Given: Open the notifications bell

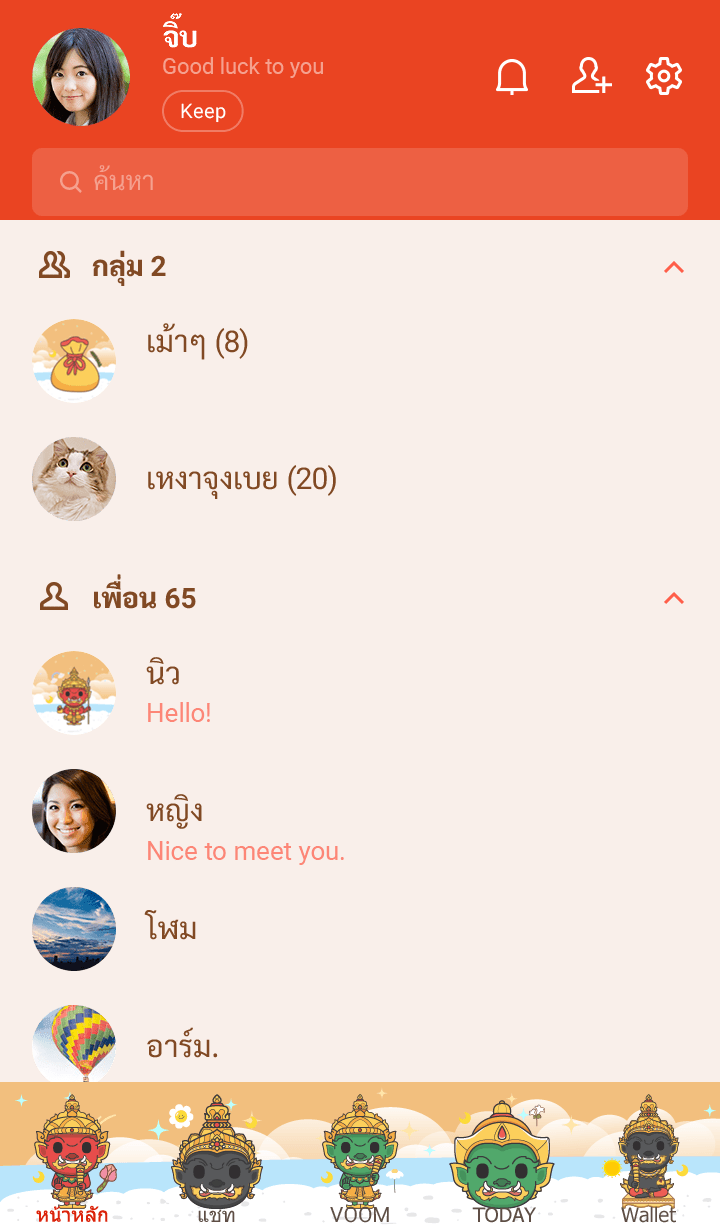Looking at the screenshot, I should tap(512, 77).
